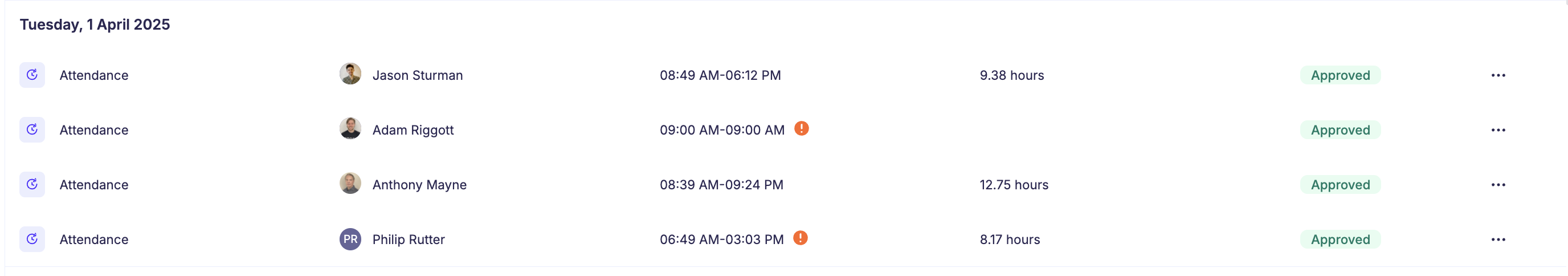Open options menu for Adam Riggott's attendance
This screenshot has width=1568, height=276.
point(1498,131)
